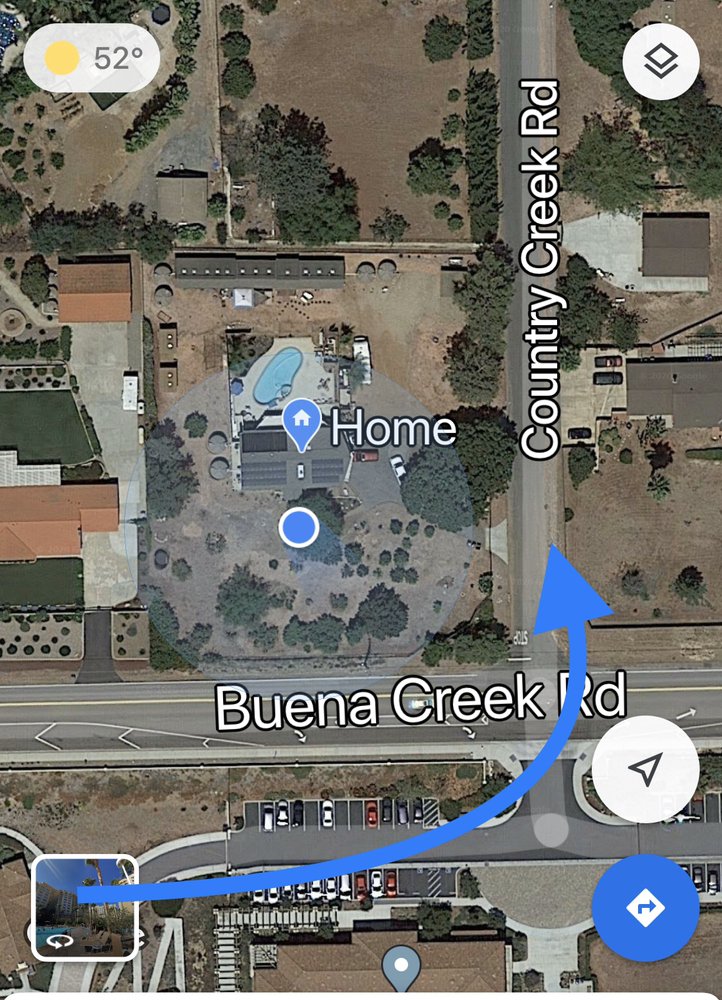Open the Street View thumbnail
722x1000 pixels.
click(x=84, y=907)
